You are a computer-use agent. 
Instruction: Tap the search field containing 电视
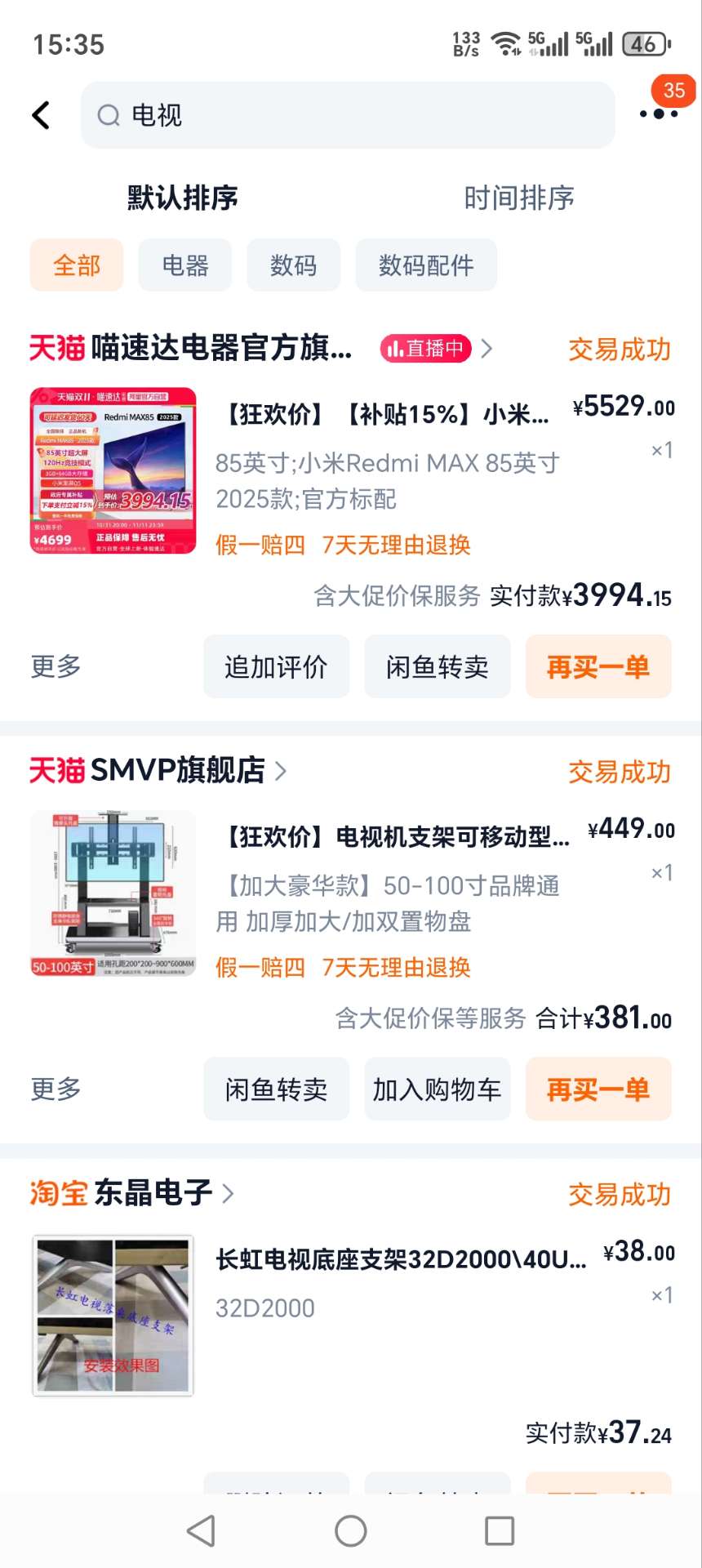coord(347,115)
